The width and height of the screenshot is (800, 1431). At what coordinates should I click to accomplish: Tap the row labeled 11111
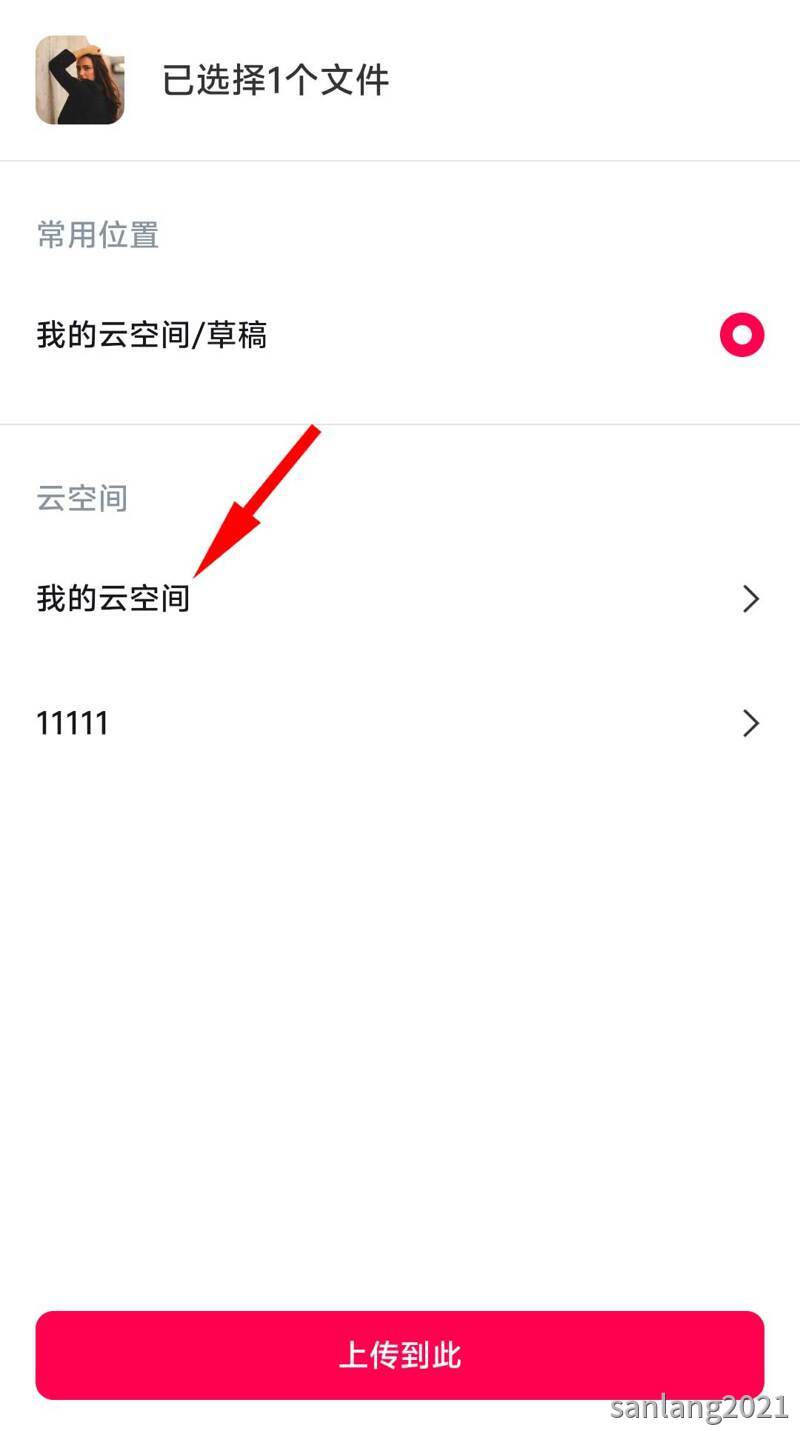72,723
